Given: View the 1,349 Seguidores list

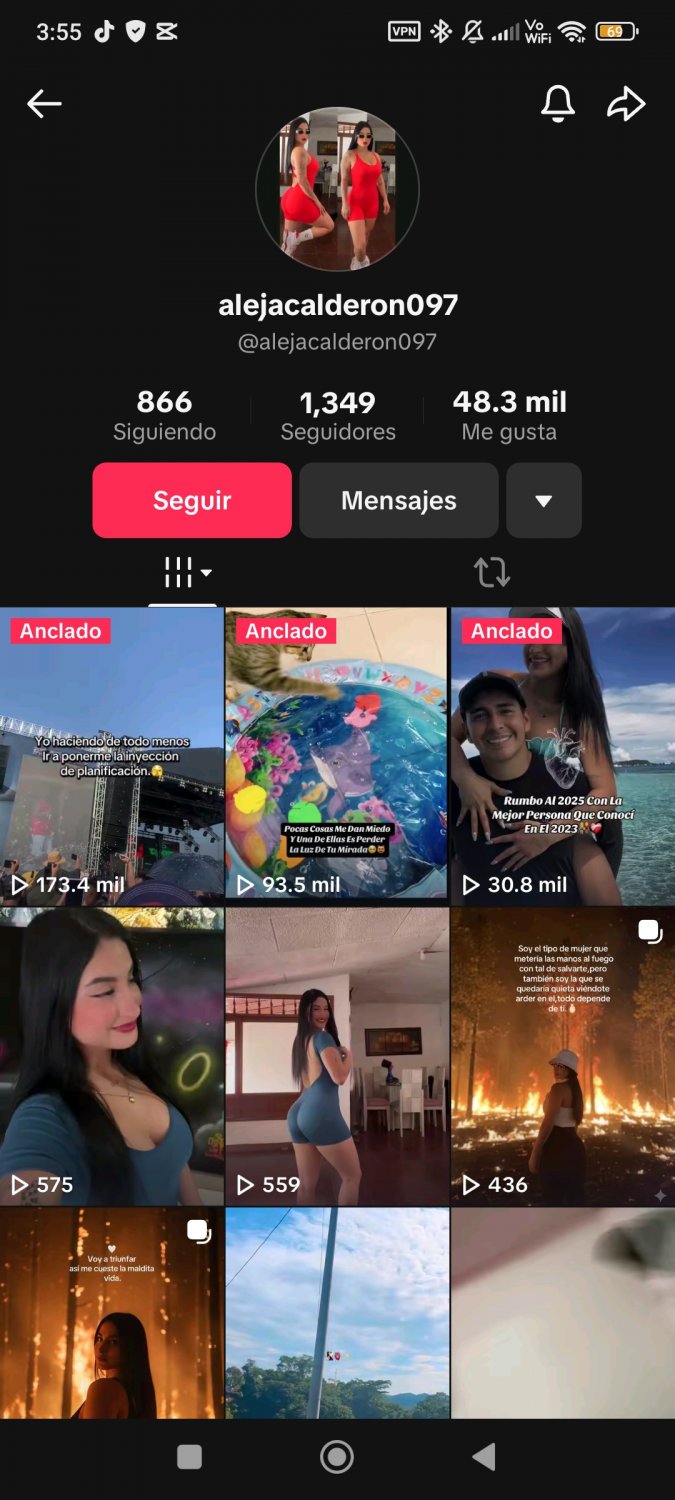Looking at the screenshot, I should (x=338, y=415).
